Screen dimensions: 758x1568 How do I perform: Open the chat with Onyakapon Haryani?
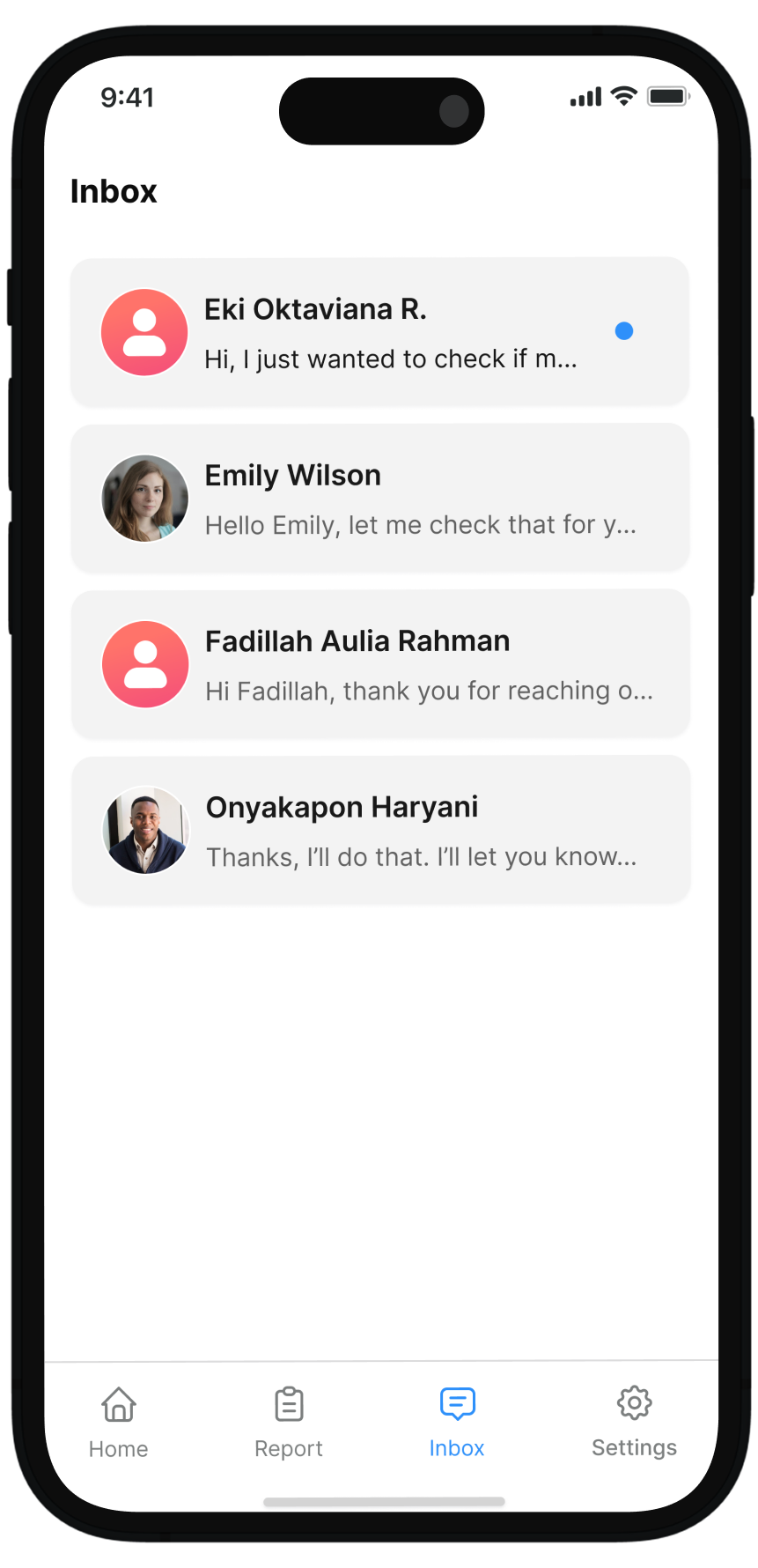click(x=379, y=830)
